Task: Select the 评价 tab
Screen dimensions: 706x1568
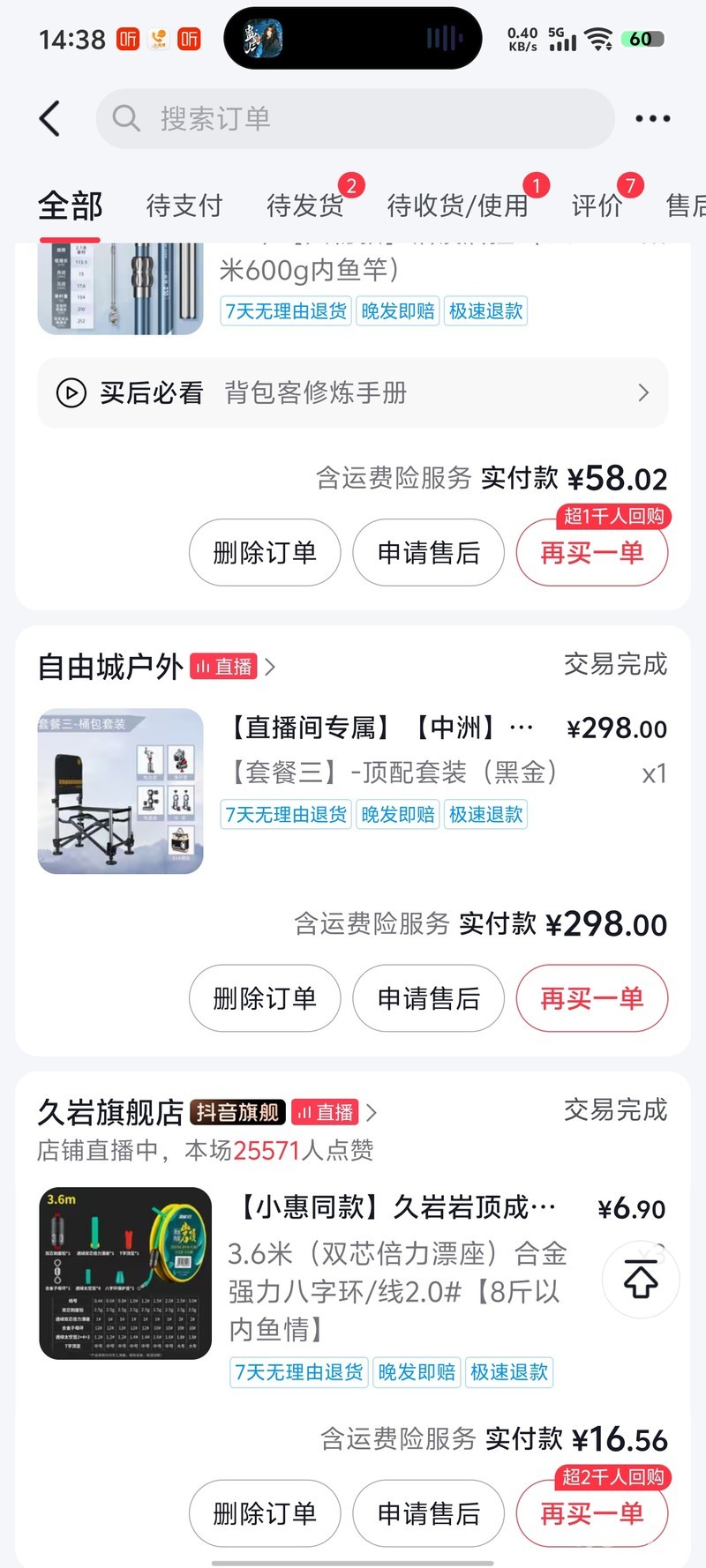Action: [597, 205]
